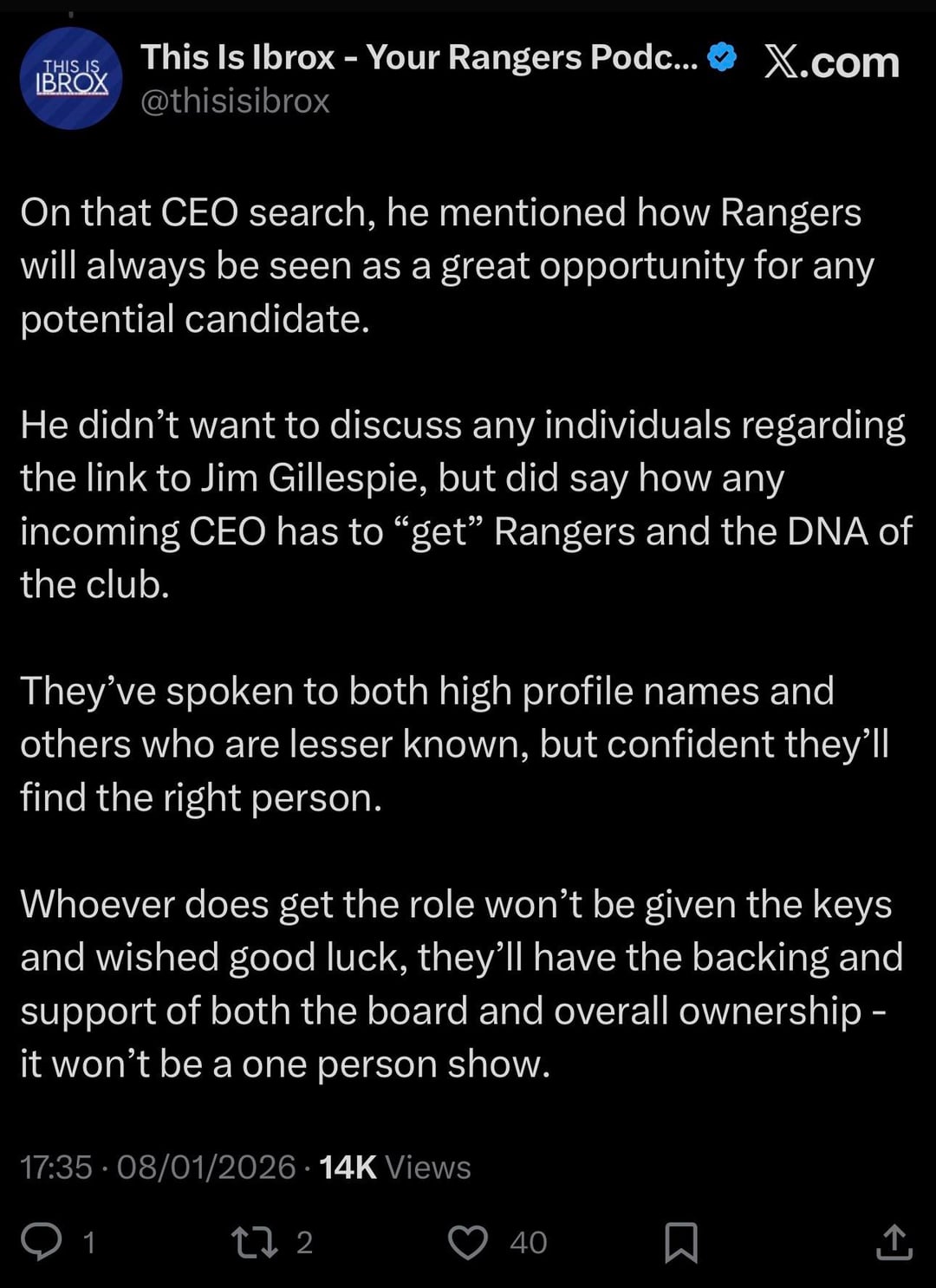
Task: Share this post
Action: tap(894, 1242)
